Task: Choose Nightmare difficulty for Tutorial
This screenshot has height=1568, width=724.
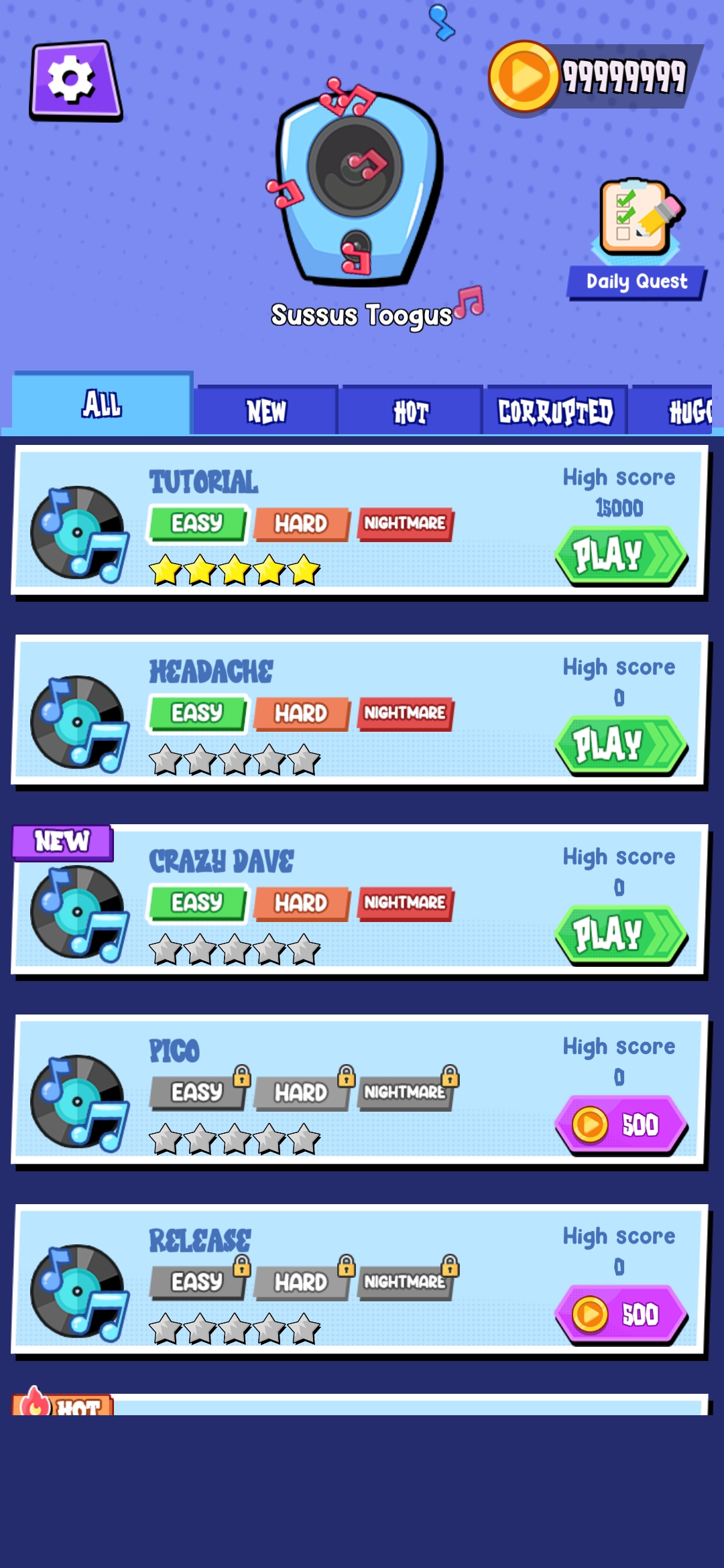Action: click(x=405, y=523)
